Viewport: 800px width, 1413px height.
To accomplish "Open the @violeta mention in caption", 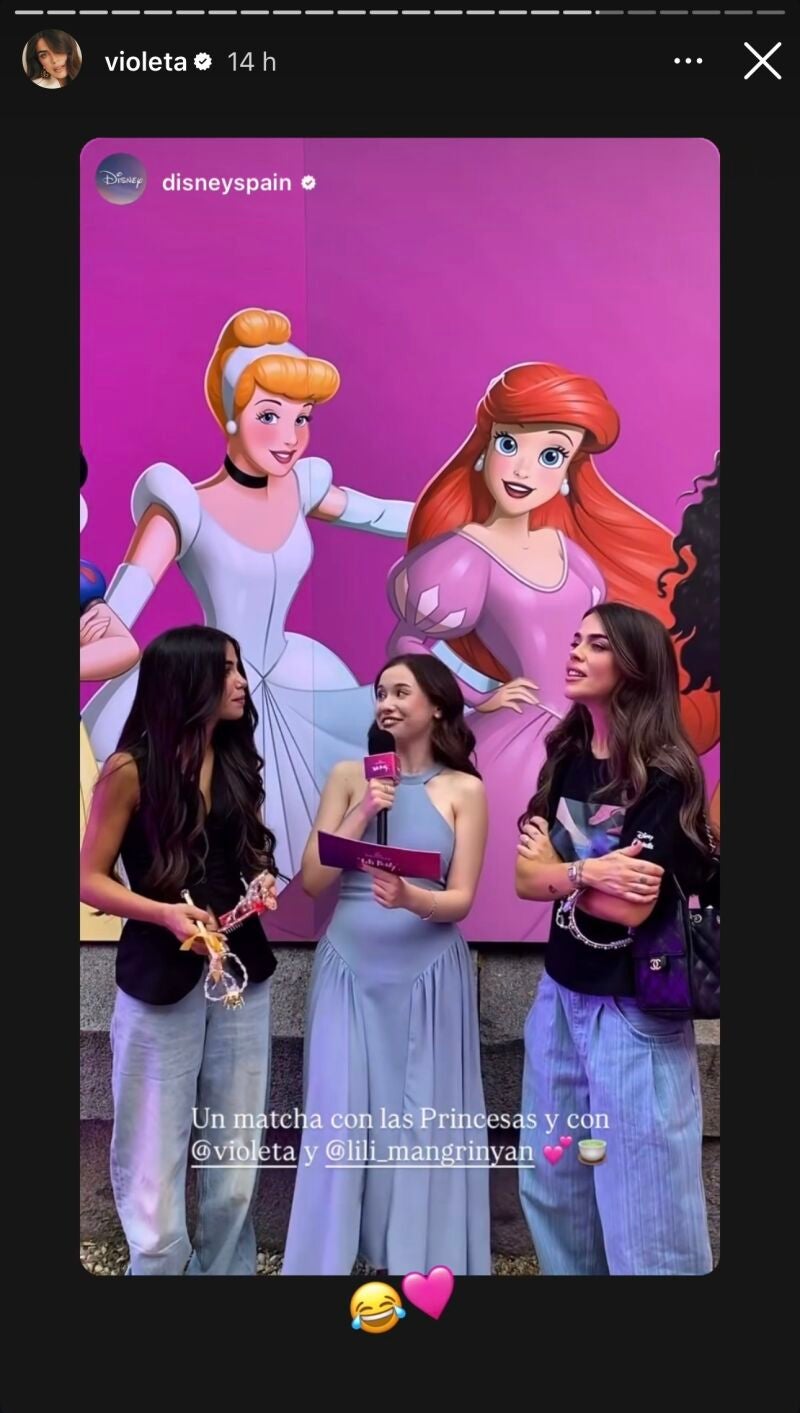I will pos(244,1152).
